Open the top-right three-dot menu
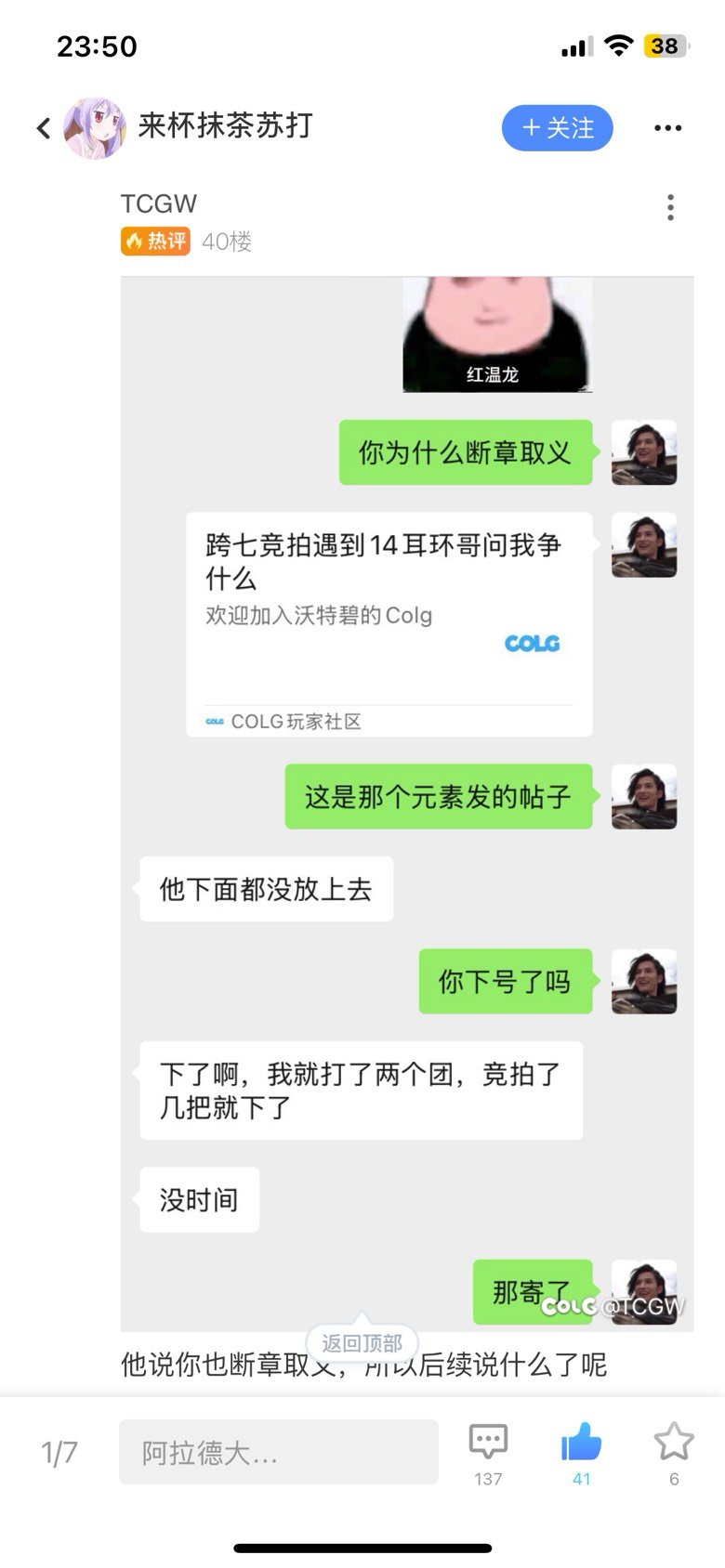 coord(667,128)
